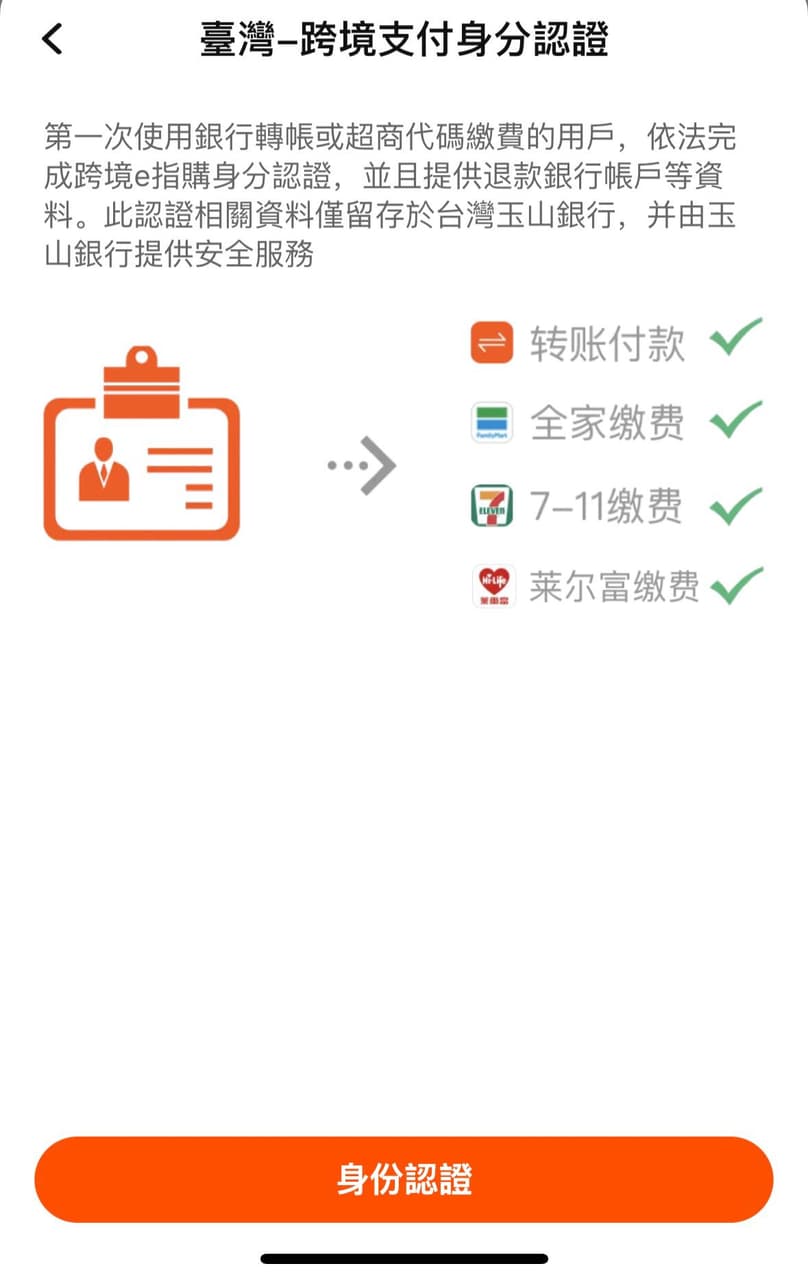Open the 7-ELEVEN payment icon

tap(491, 506)
